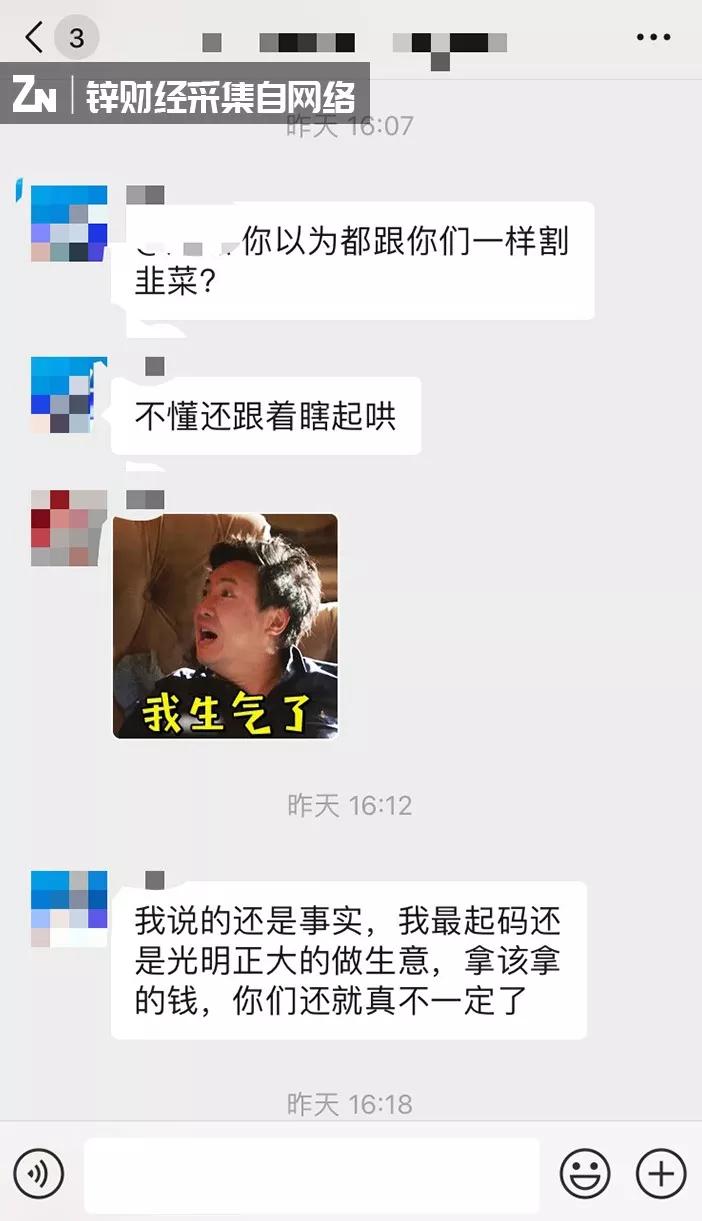The height and width of the screenshot is (1221, 702).
Task: Open the emoji sticker panel
Action: 585,1174
